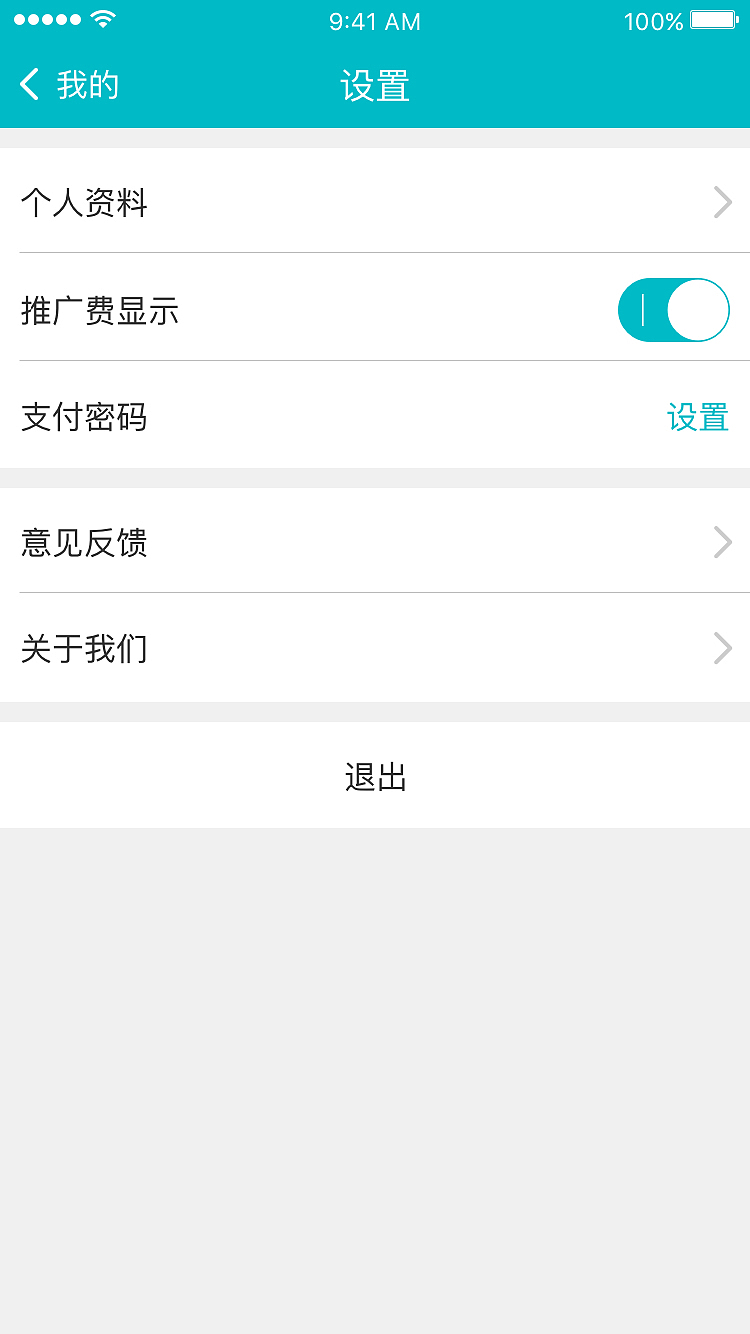Expand the 关于我们 entry
This screenshot has width=750, height=1334.
(375, 648)
